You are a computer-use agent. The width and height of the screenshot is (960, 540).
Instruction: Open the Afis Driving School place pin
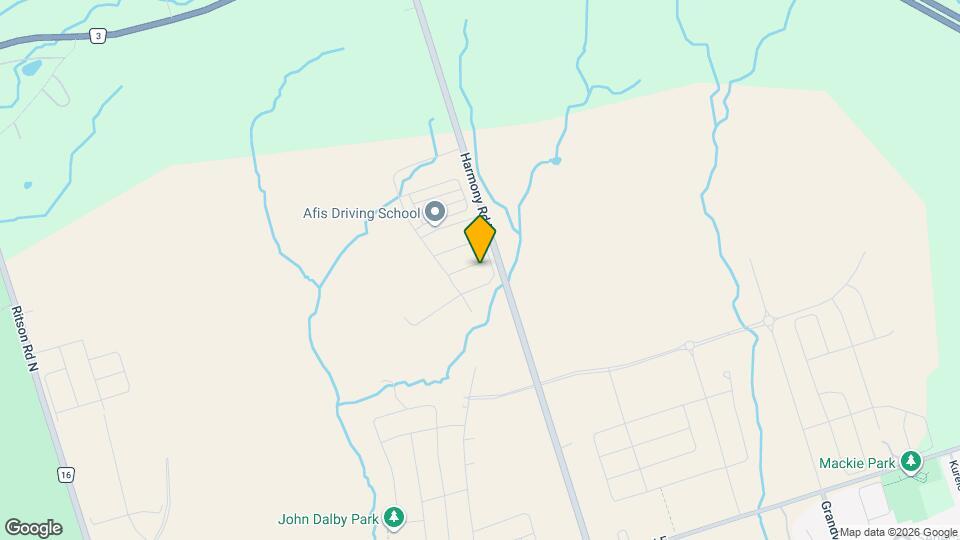point(435,212)
